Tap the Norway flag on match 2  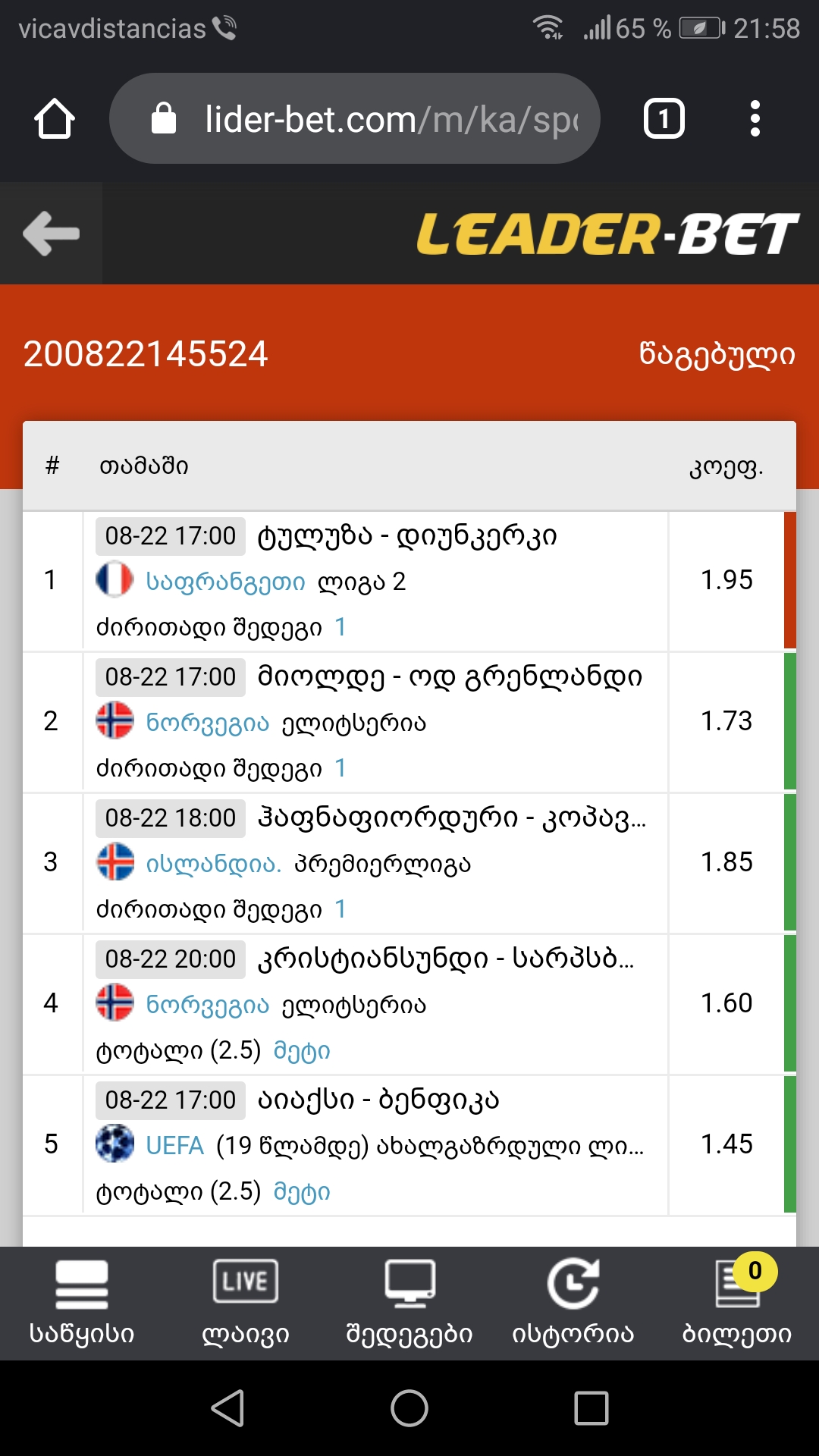click(114, 722)
